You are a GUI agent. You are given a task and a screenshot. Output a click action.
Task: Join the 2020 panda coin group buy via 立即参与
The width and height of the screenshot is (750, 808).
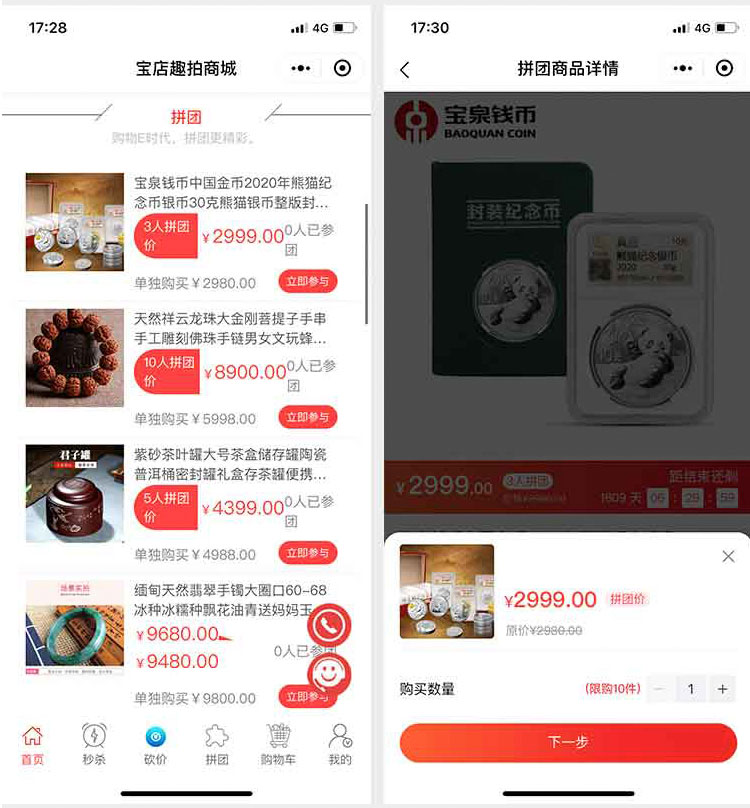coord(307,282)
